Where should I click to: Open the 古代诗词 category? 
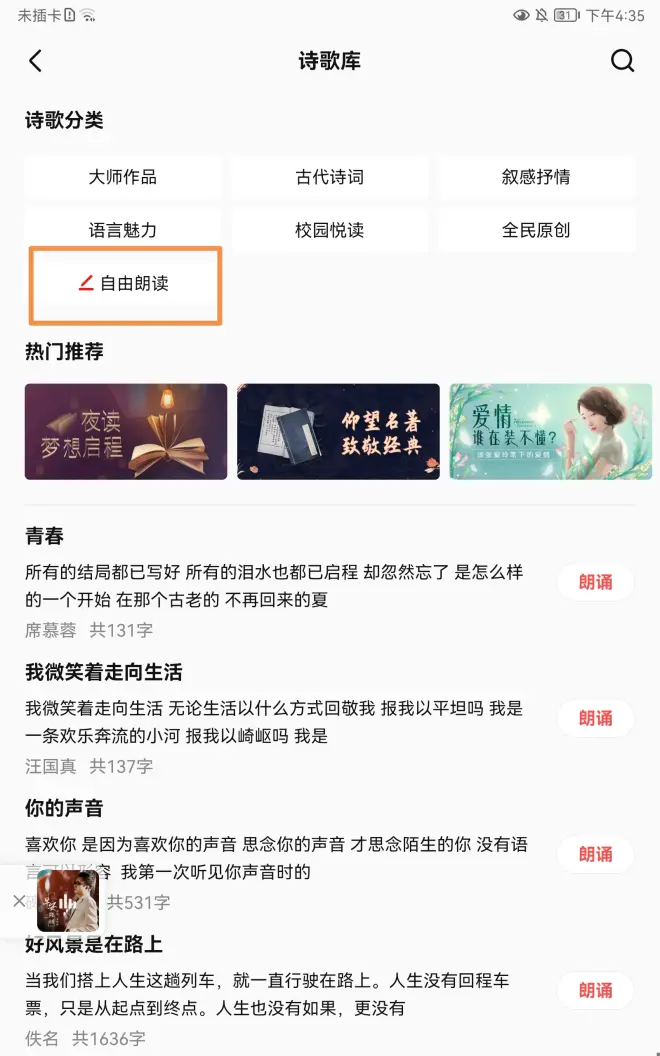(329, 177)
